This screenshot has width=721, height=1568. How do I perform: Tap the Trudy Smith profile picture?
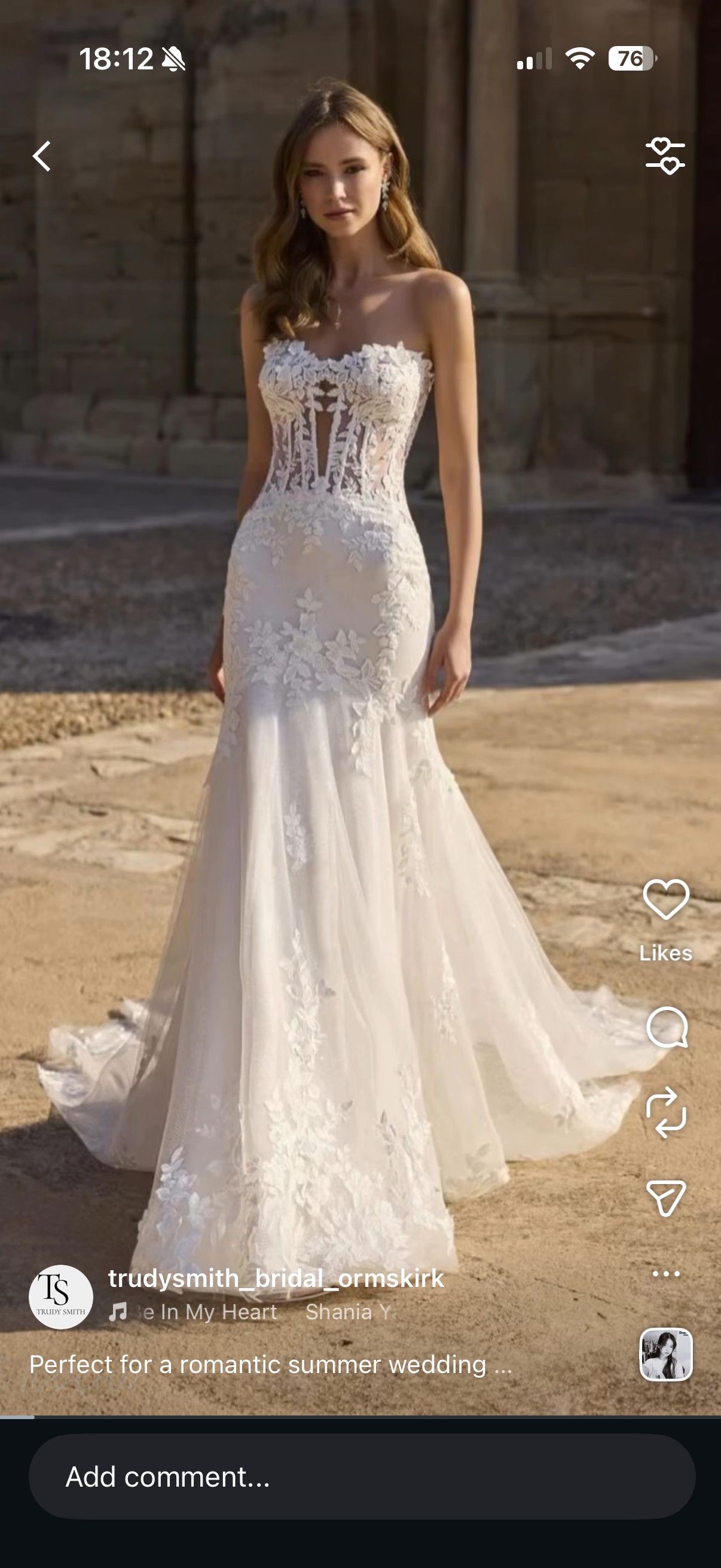pos(61,1297)
